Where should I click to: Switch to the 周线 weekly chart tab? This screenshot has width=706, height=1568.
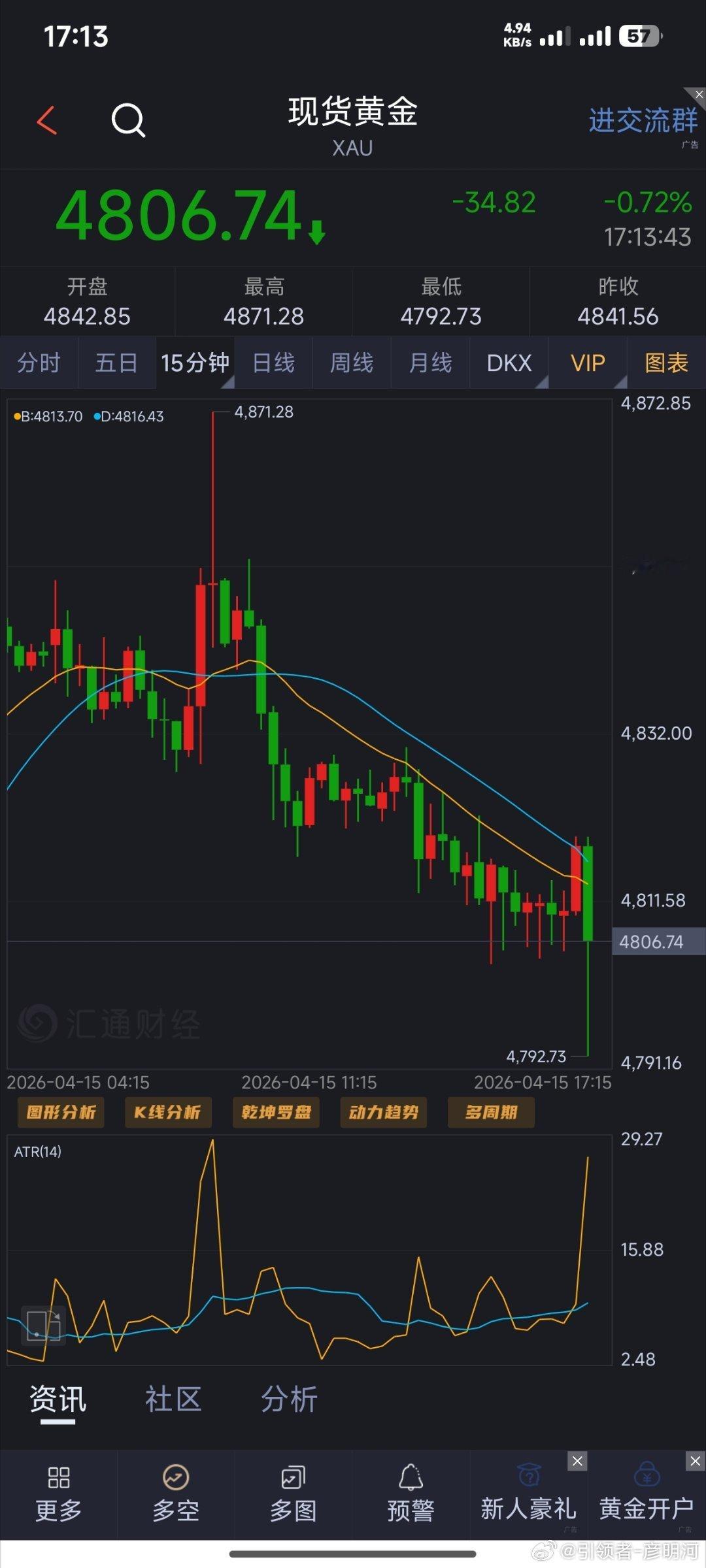point(352,363)
